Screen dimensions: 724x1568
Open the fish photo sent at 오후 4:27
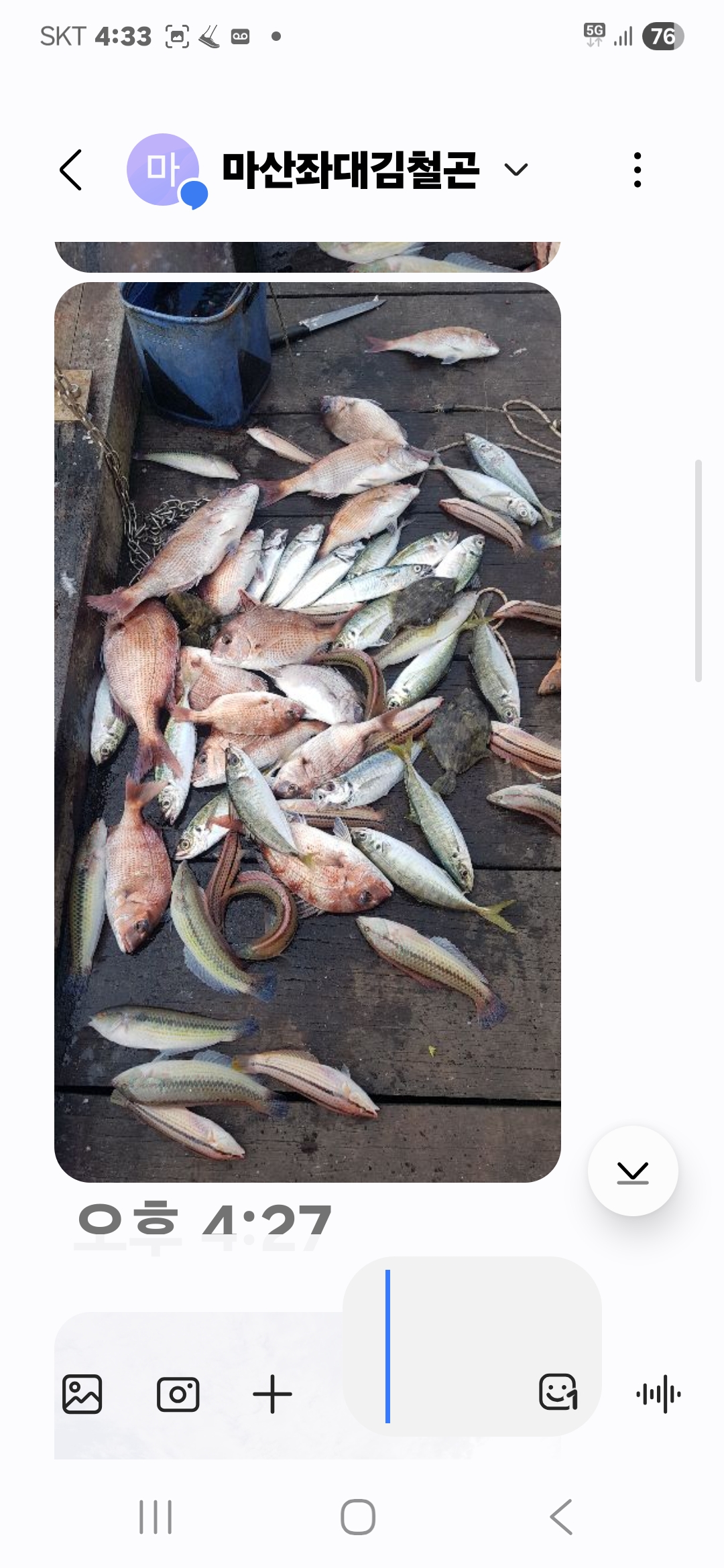tap(307, 732)
